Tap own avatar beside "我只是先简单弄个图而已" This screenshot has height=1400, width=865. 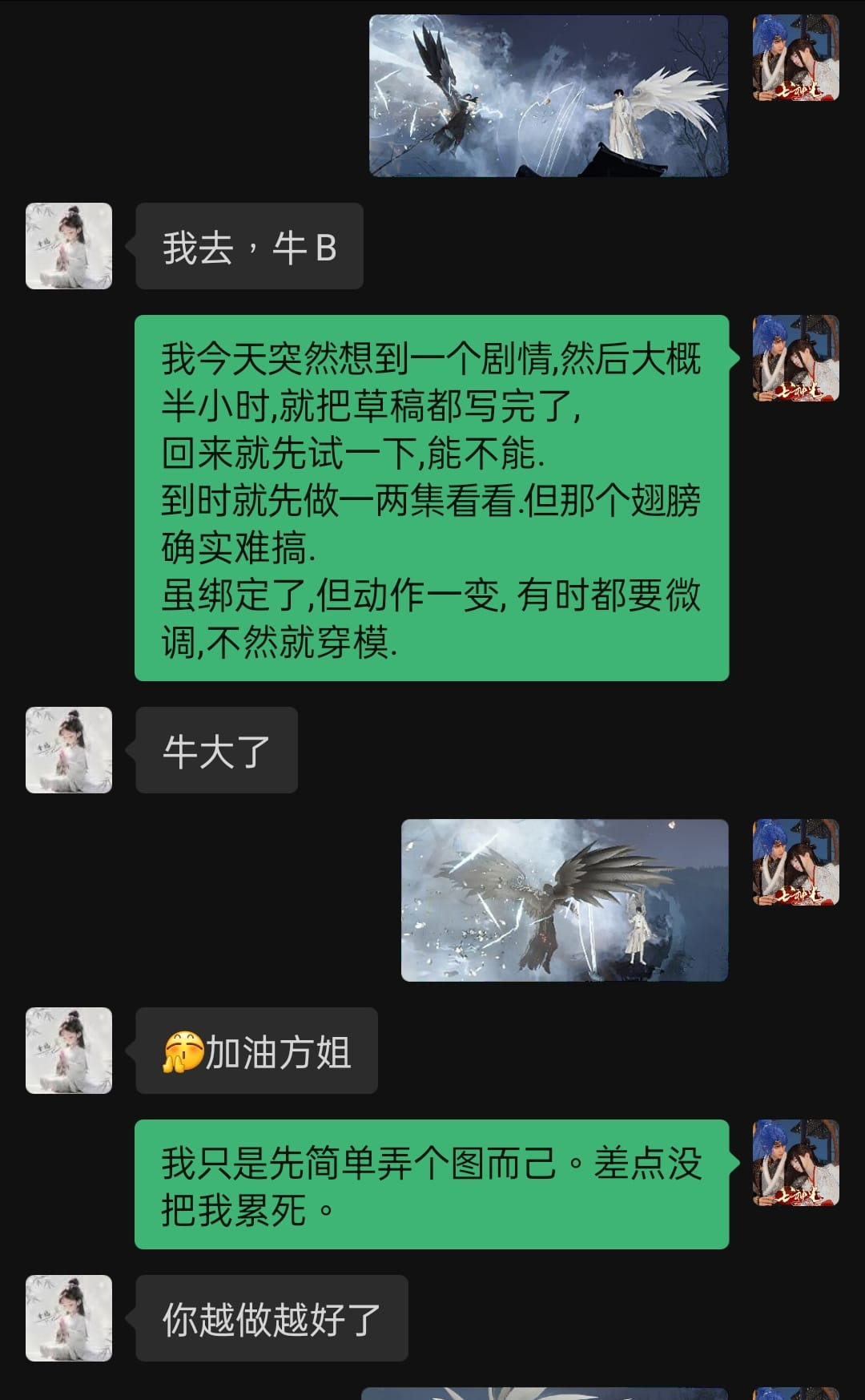coord(795,1163)
